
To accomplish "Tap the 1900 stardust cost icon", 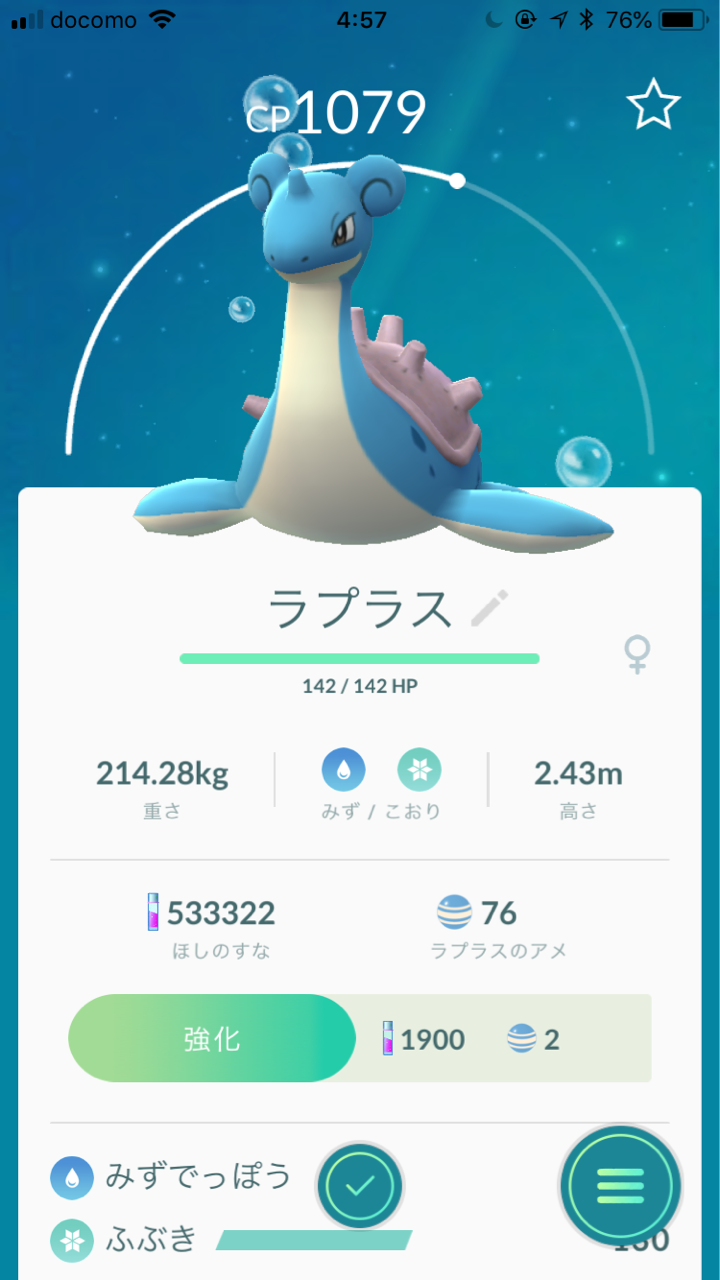I will (388, 1038).
